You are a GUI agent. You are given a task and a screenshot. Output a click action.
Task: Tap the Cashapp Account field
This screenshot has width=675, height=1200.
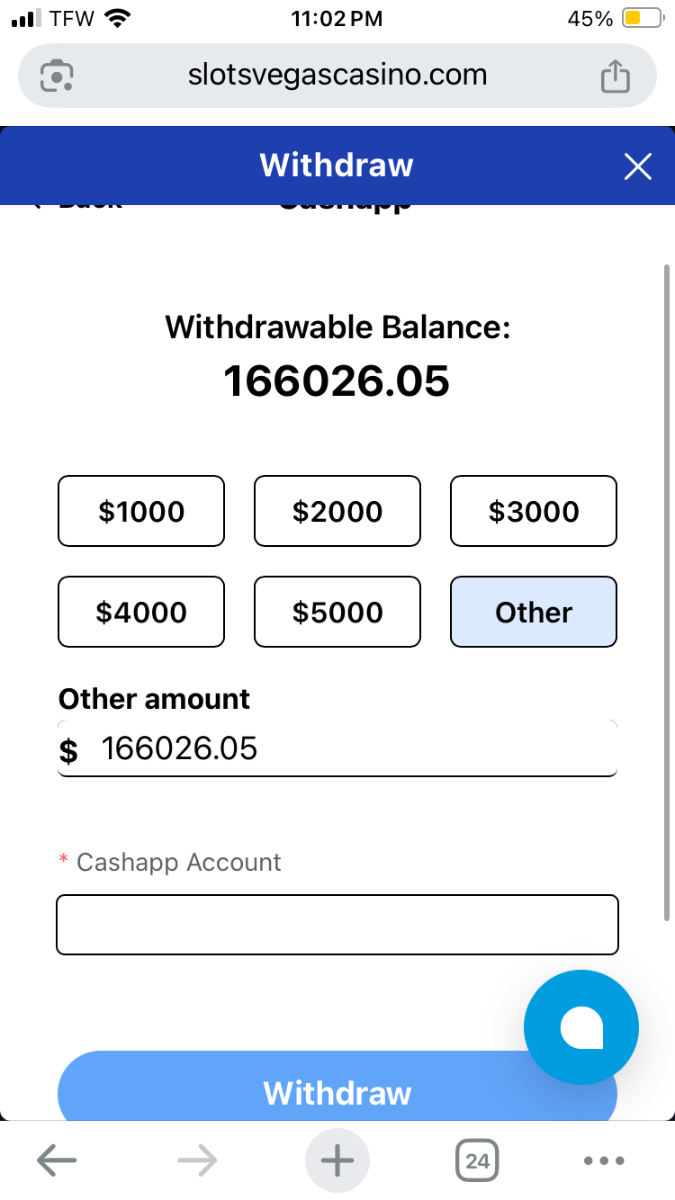coord(337,925)
